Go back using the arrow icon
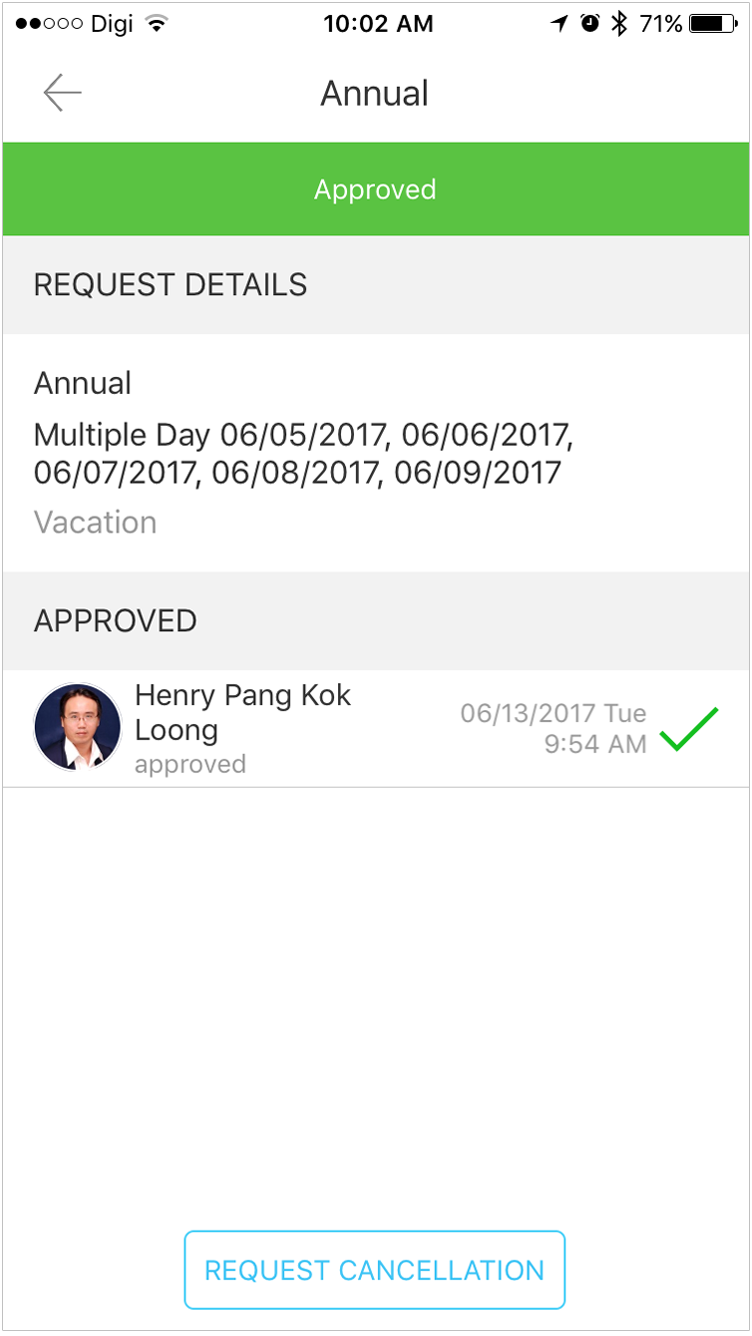Screen dimensions: 752x1336 (62, 93)
